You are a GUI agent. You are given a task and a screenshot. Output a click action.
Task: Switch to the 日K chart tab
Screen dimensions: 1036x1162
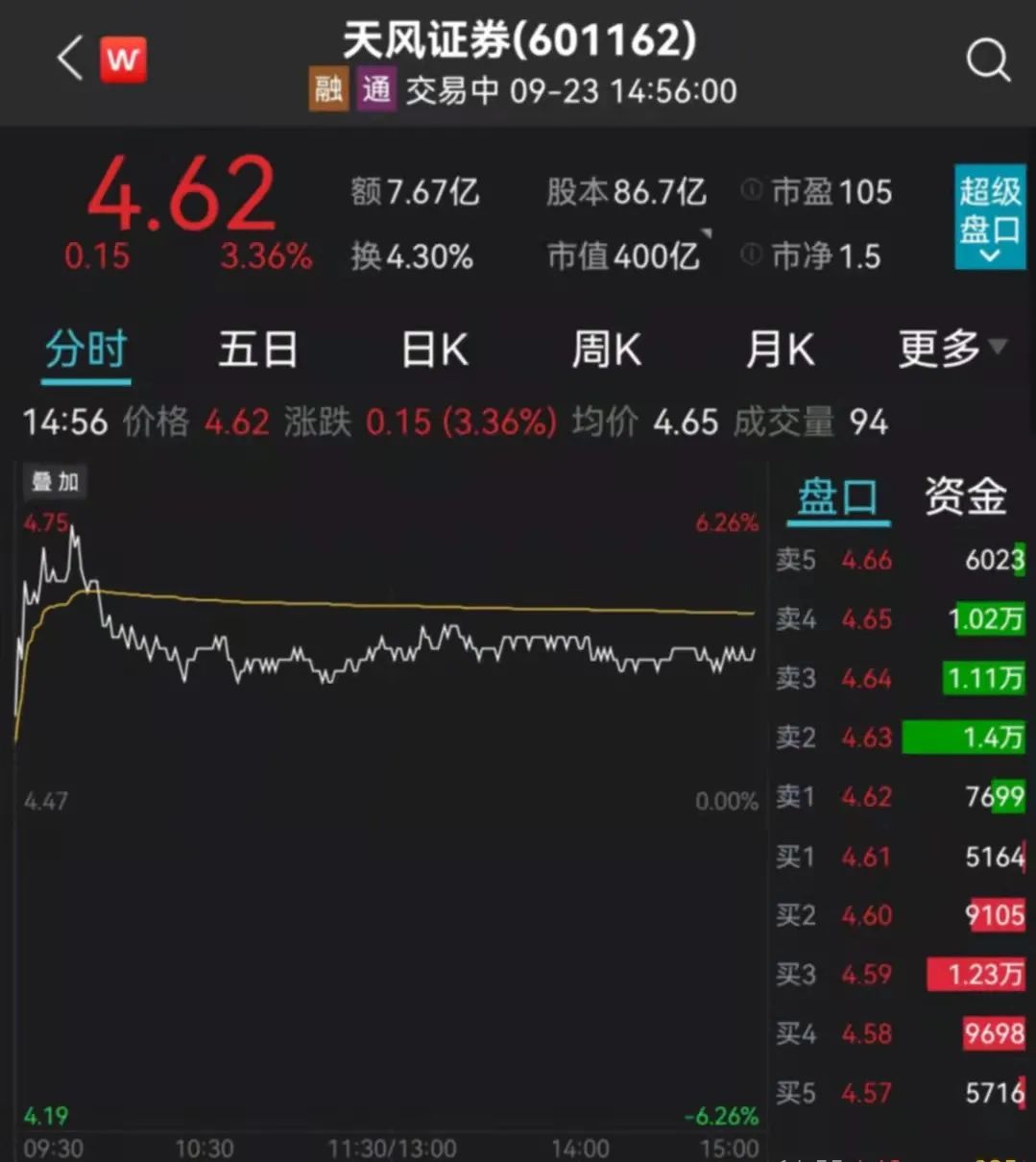point(434,350)
